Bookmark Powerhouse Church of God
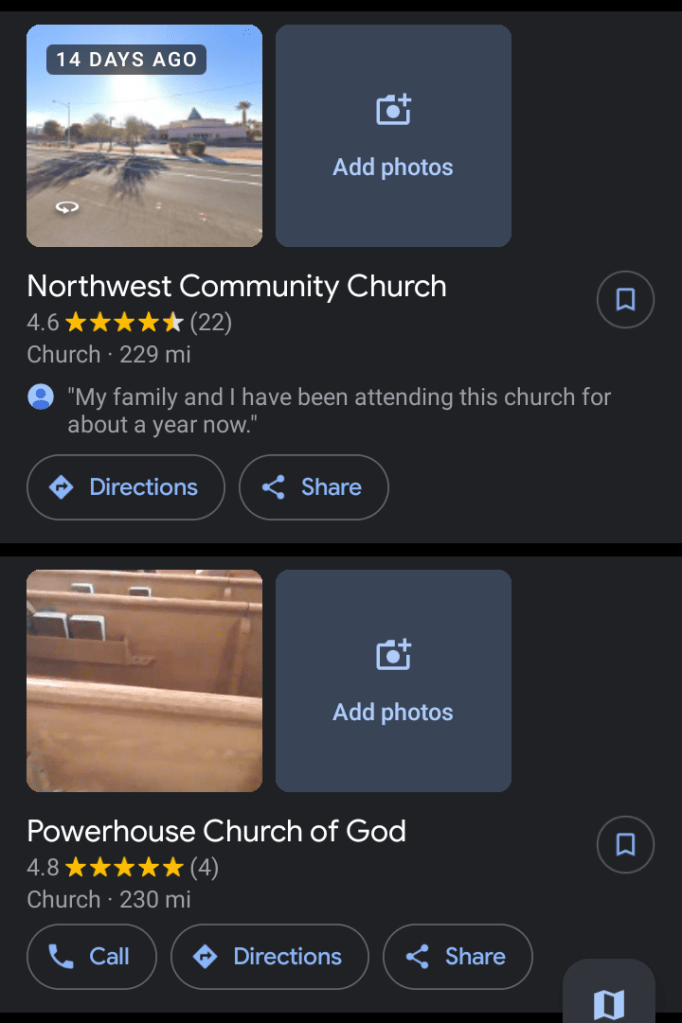Image resolution: width=682 pixels, height=1023 pixels. pyautogui.click(x=625, y=845)
